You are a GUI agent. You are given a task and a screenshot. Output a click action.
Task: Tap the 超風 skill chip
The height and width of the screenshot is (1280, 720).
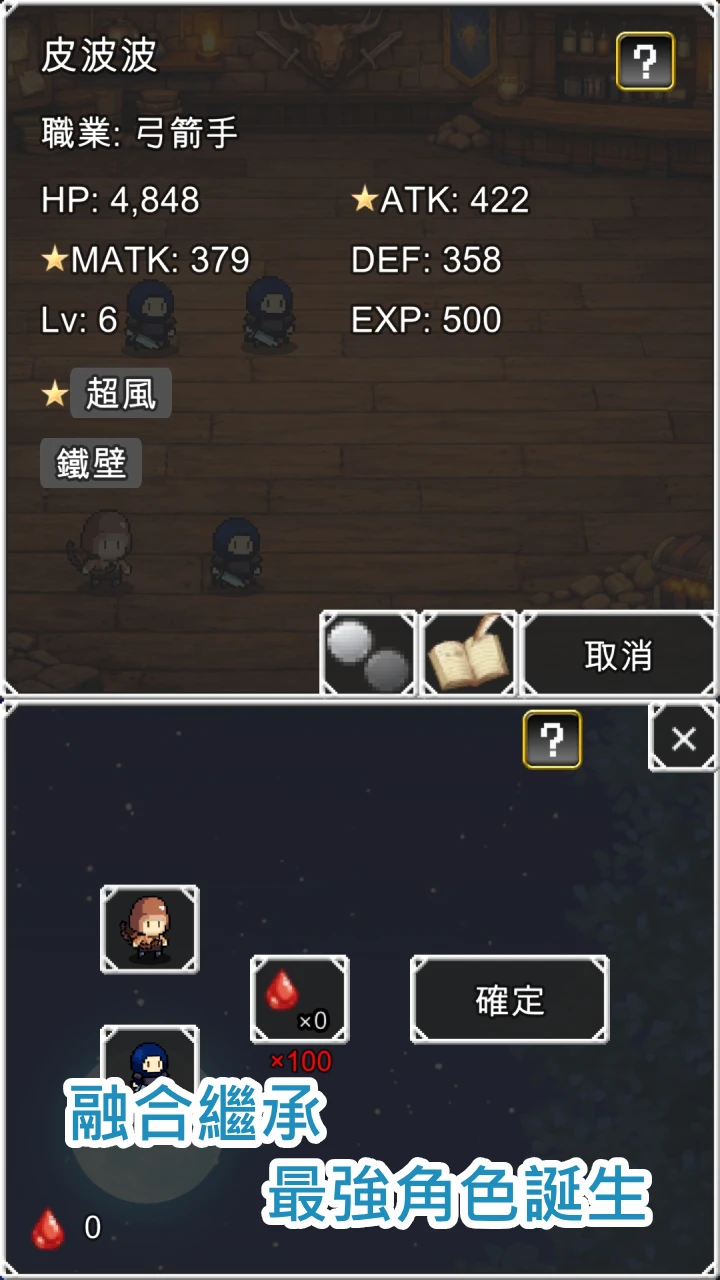tap(120, 393)
